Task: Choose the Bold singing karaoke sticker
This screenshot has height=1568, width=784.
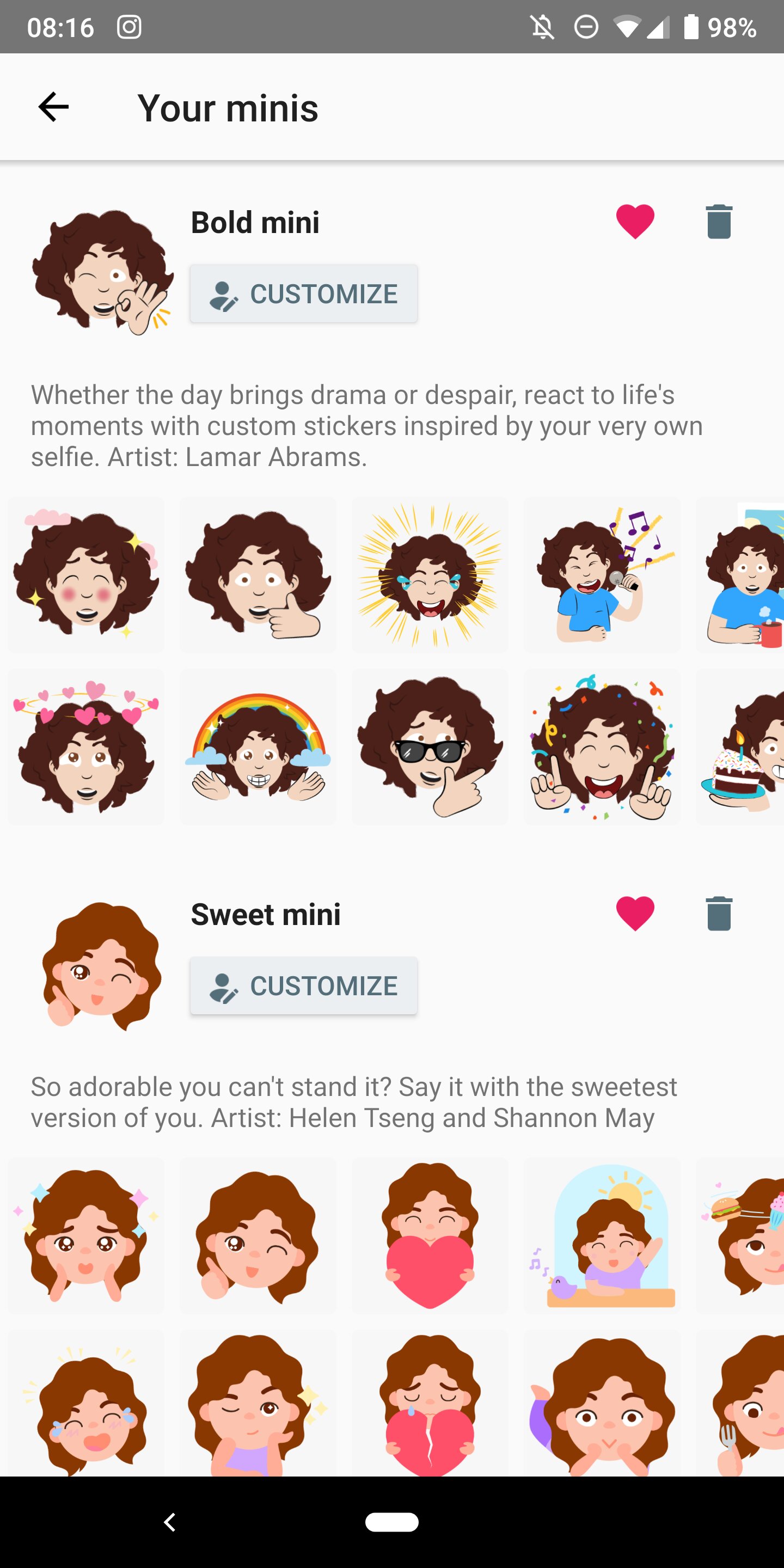Action: click(x=602, y=574)
